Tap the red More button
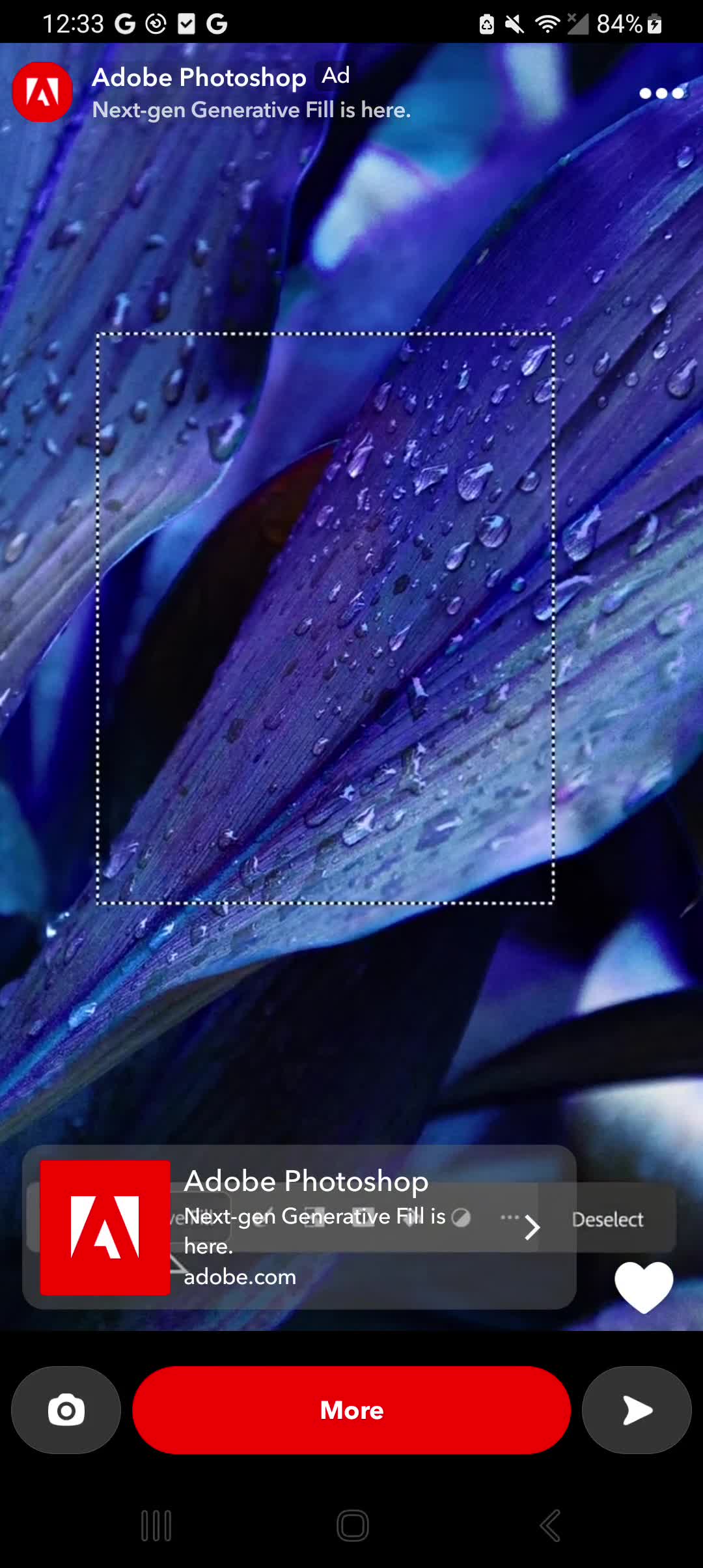Image resolution: width=703 pixels, height=1568 pixels. (x=351, y=1410)
